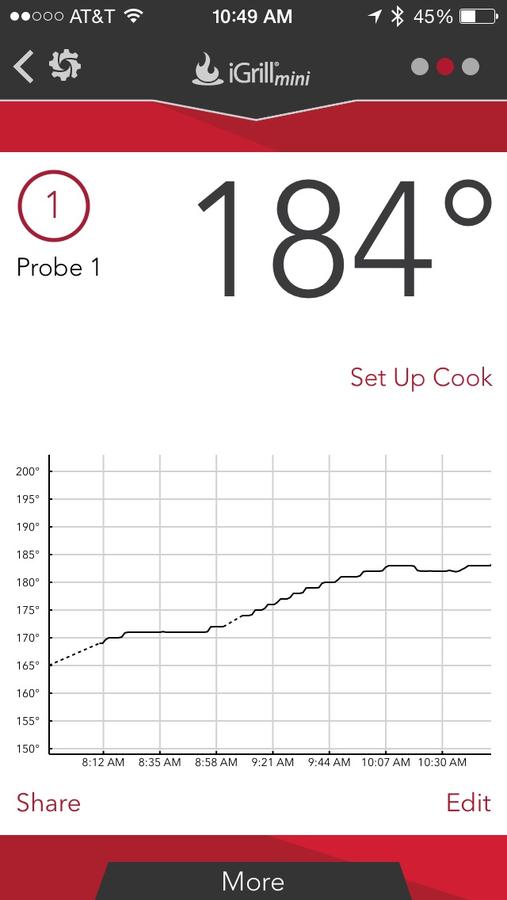Select the Probe 1 circle
This screenshot has width=507, height=900.
tap(53, 206)
